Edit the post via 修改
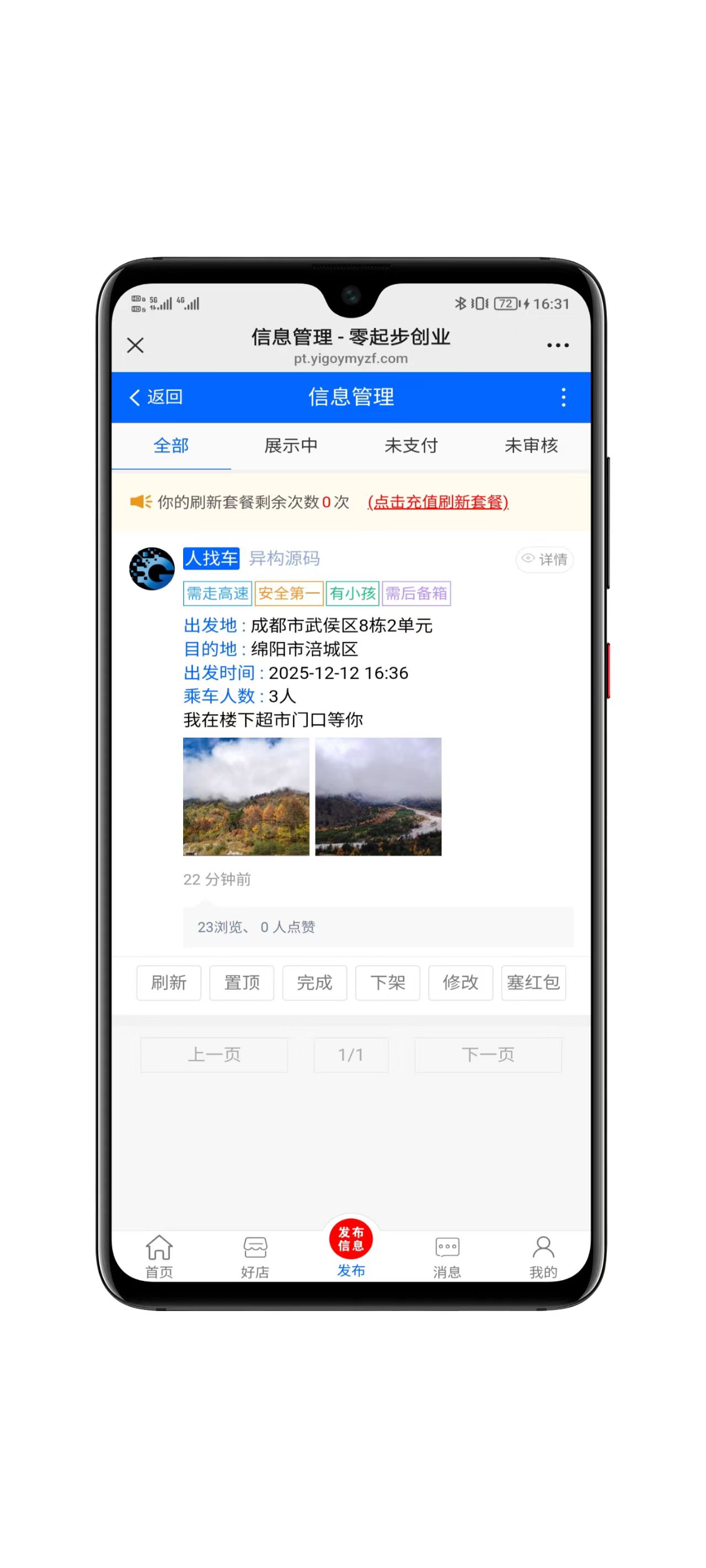Viewport: 706px width, 1568px height. (x=460, y=982)
